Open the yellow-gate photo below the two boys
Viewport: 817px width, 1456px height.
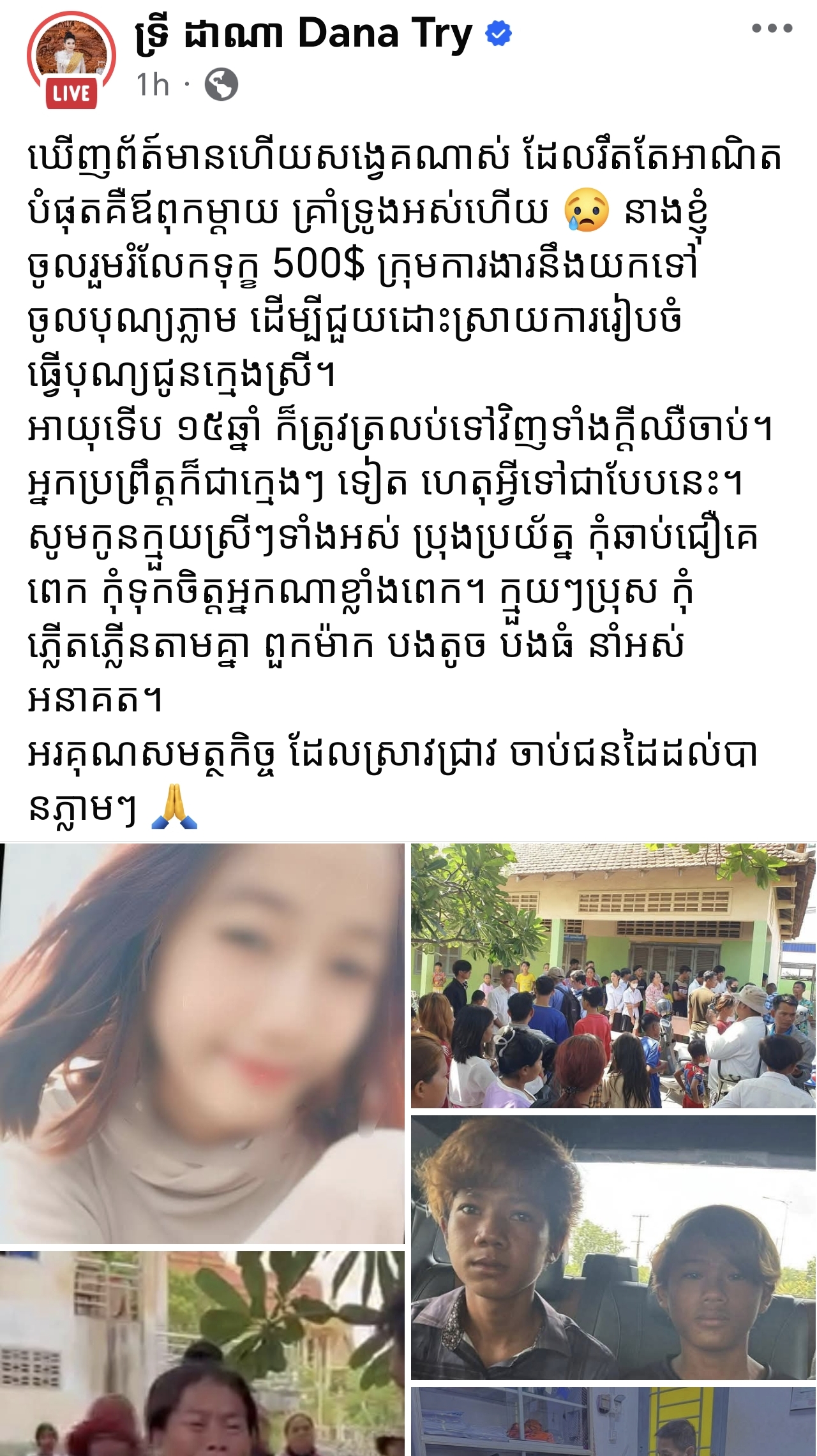point(613,1422)
